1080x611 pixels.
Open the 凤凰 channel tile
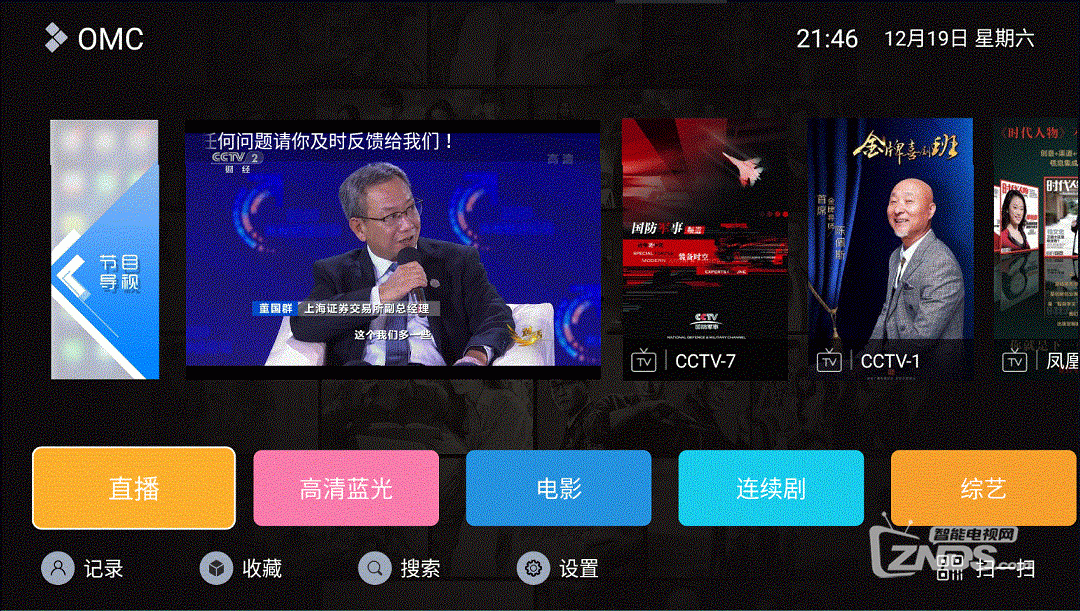tap(1037, 249)
